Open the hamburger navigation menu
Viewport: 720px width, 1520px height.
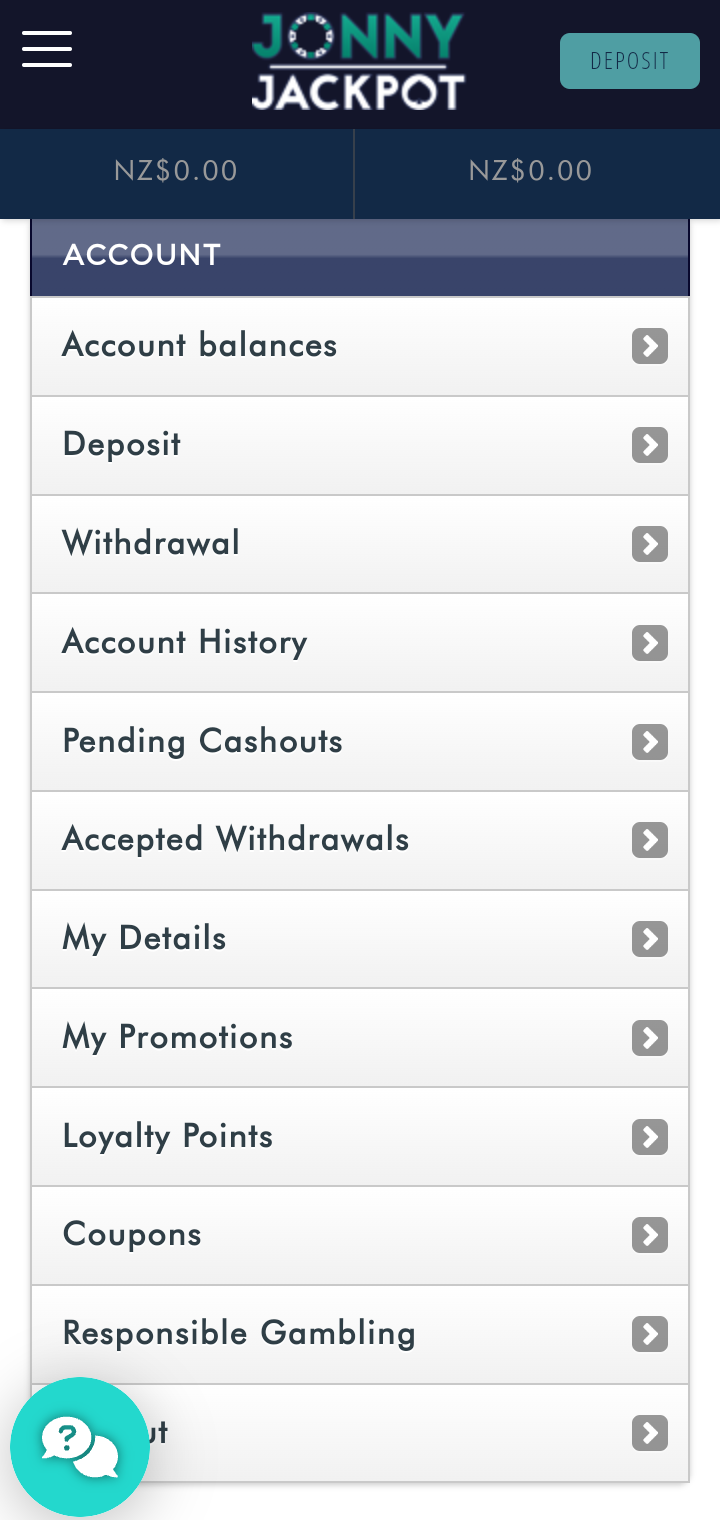pyautogui.click(x=46, y=48)
